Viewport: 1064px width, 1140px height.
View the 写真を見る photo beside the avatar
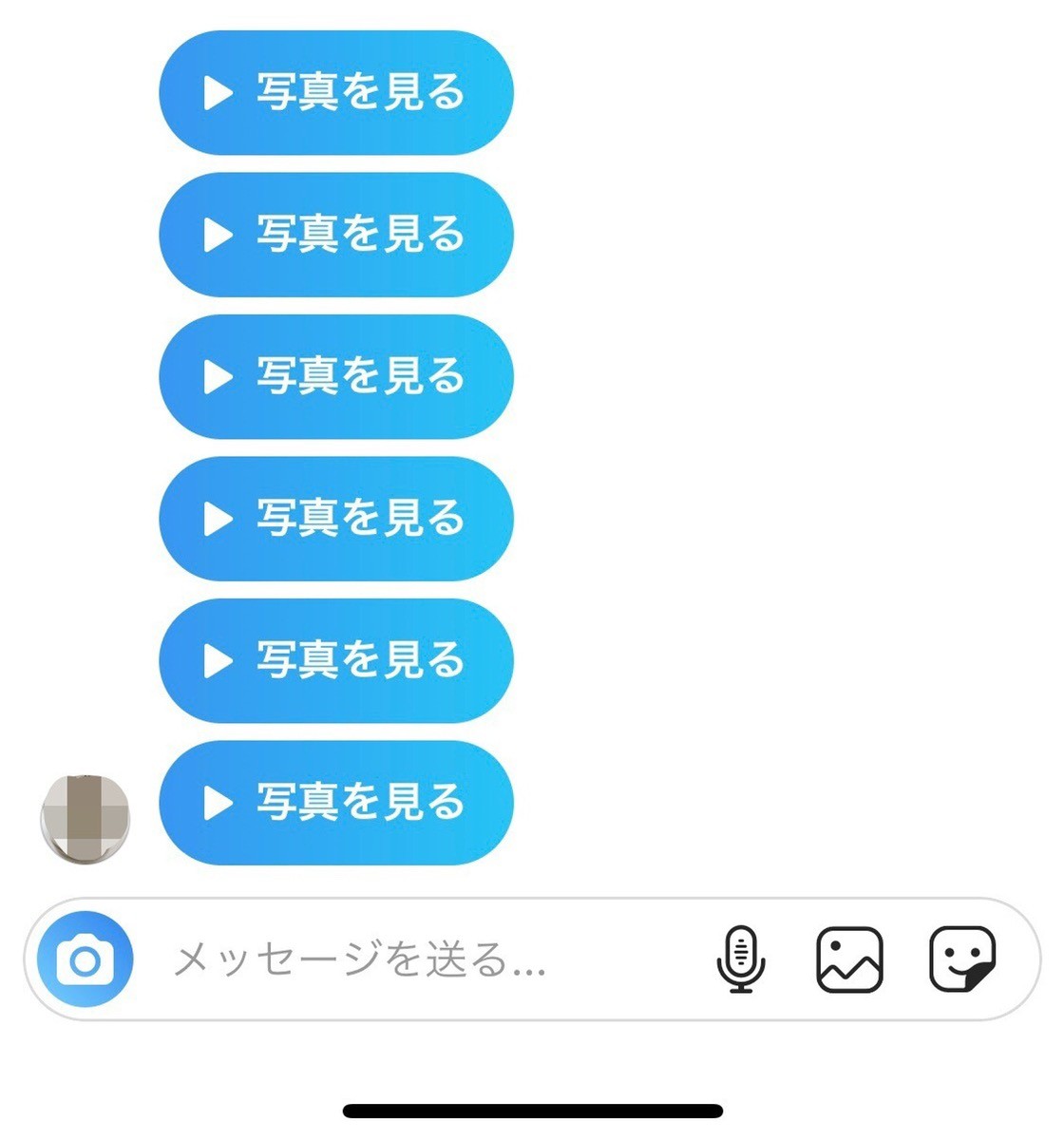pos(335,803)
